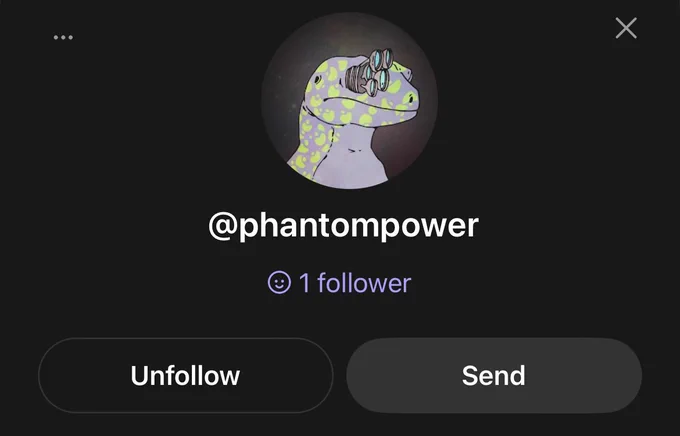
Task: Open the @phantompower avatar picture
Action: 350,101
